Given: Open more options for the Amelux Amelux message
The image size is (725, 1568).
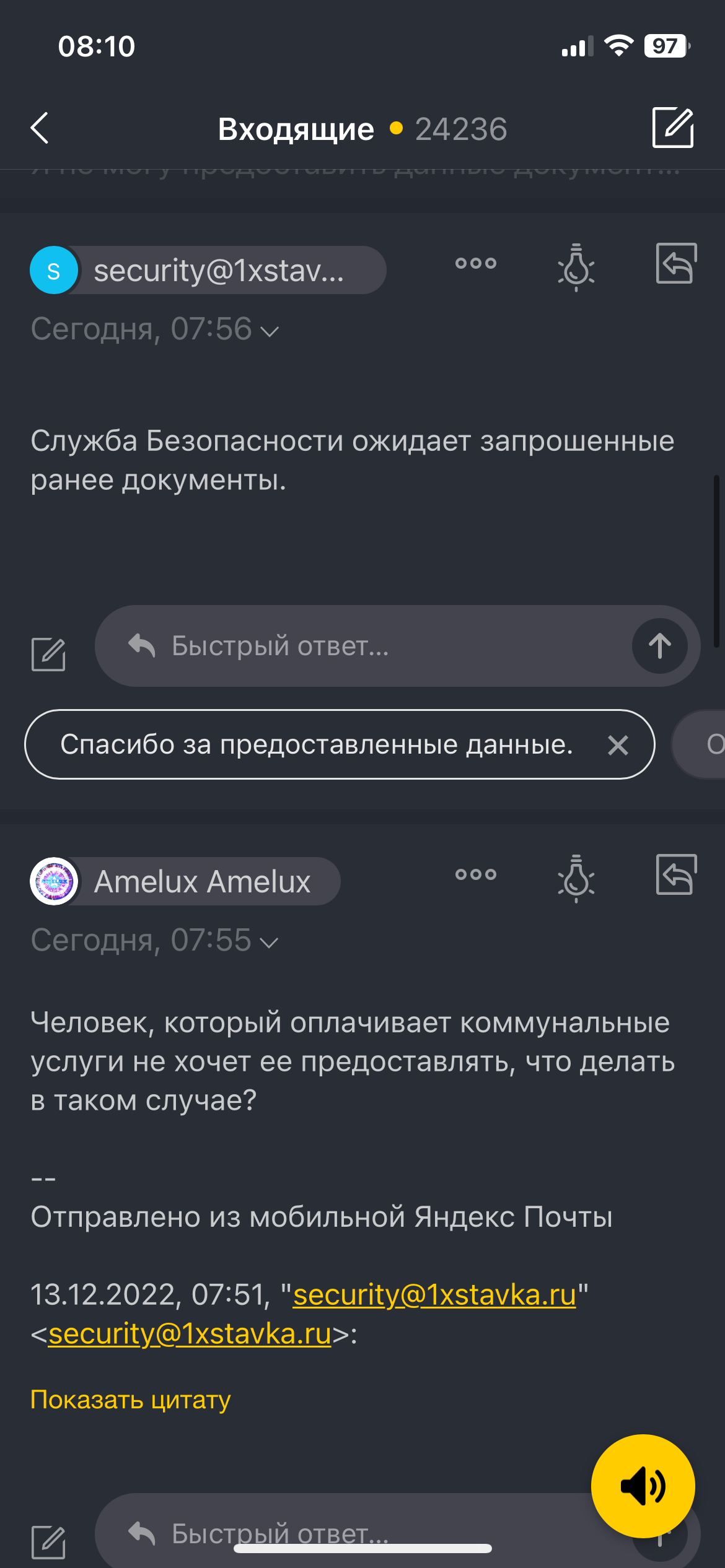Looking at the screenshot, I should [x=475, y=874].
